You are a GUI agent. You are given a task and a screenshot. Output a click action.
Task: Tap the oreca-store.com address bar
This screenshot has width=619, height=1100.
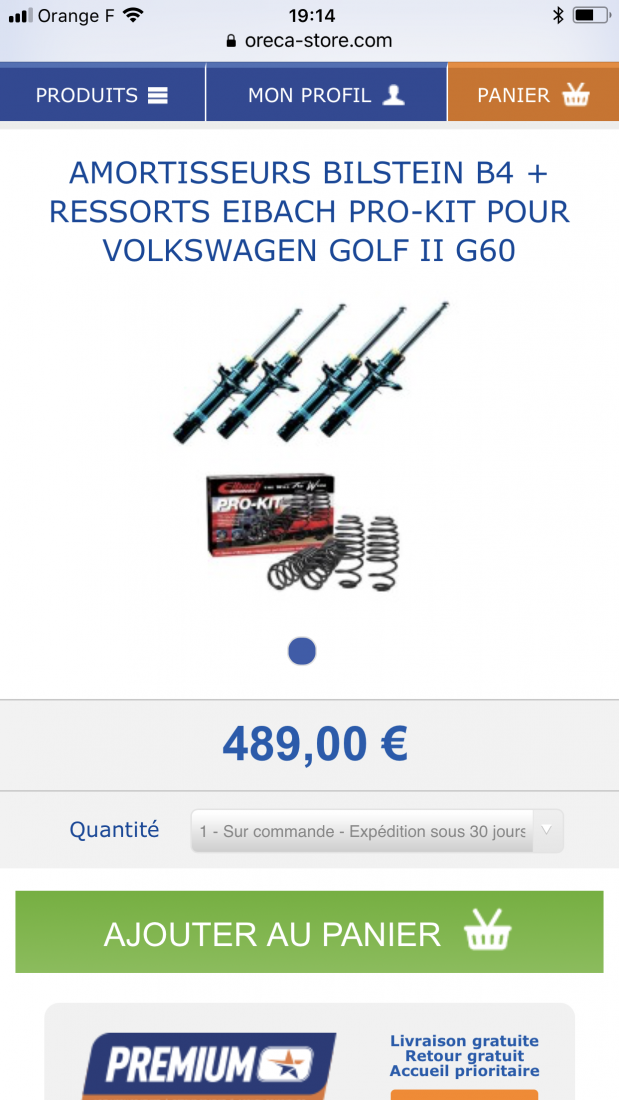click(310, 41)
